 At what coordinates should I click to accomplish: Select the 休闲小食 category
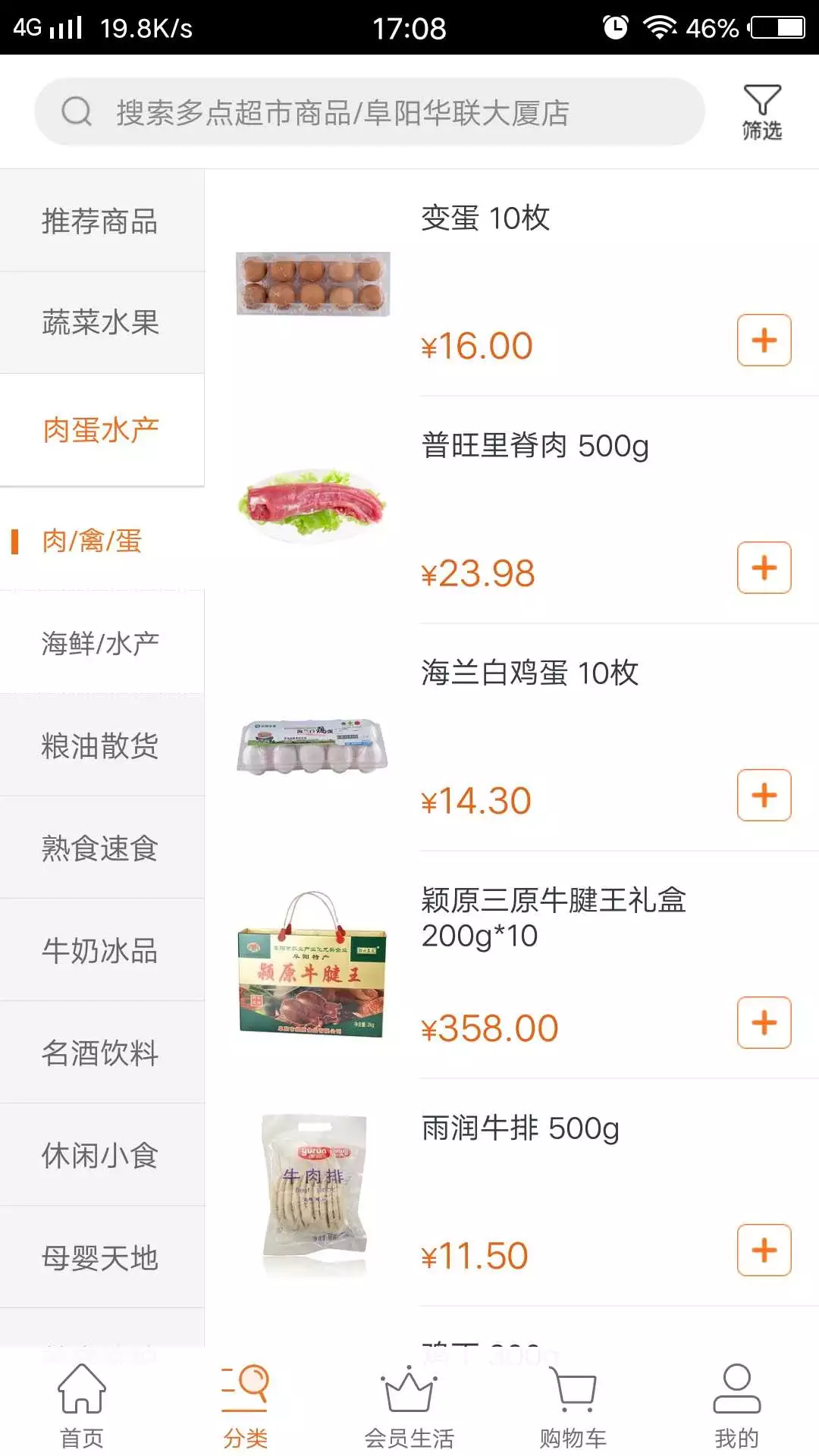[101, 1156]
